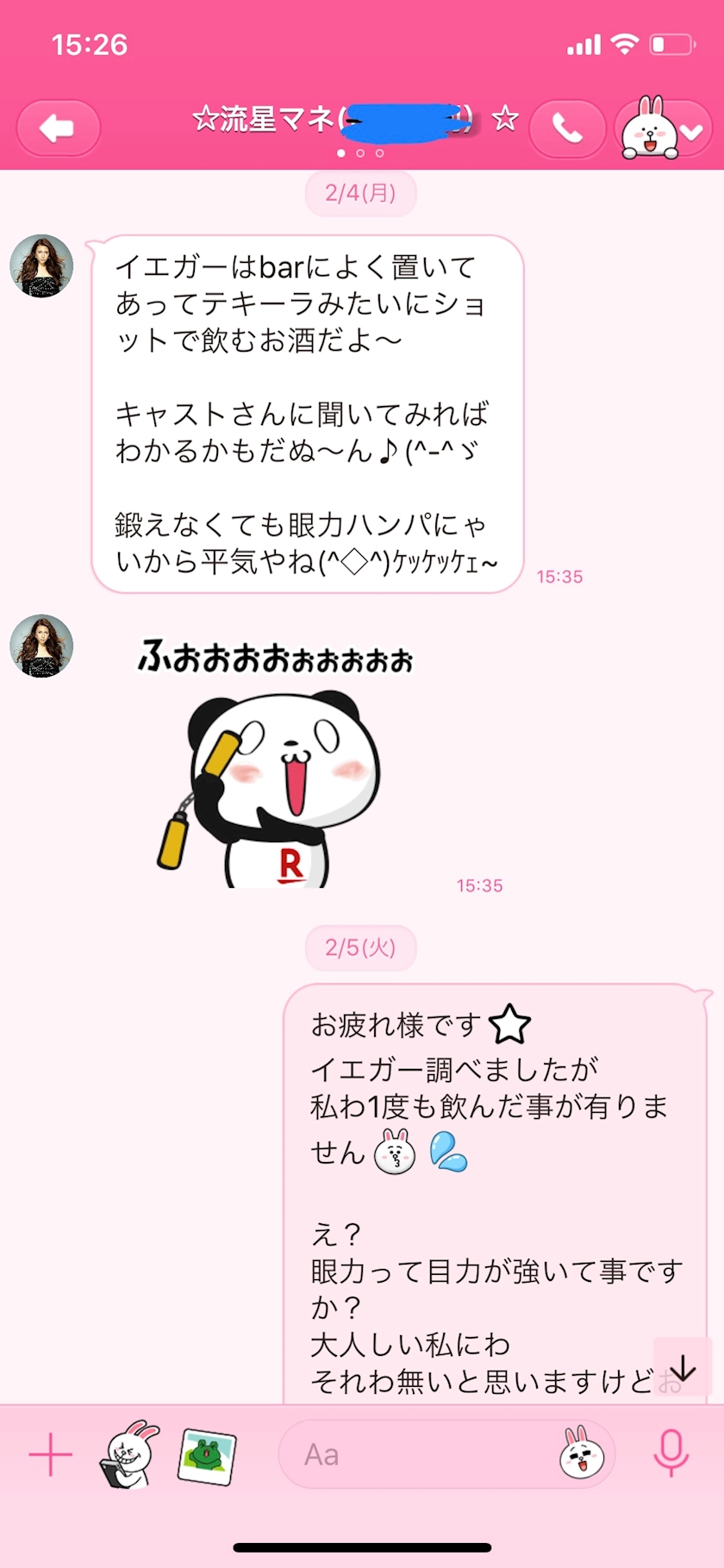Open the camera with the rabbit icon
The height and width of the screenshot is (1568, 724).
[x=129, y=1456]
